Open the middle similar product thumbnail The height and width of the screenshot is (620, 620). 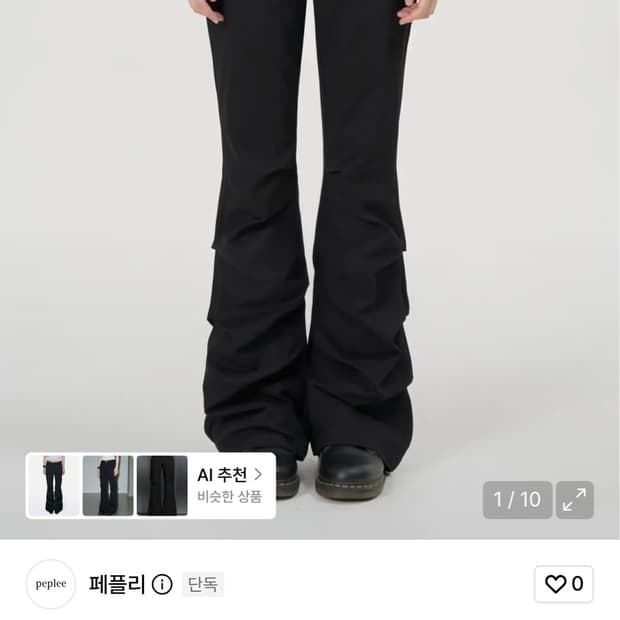[108, 486]
